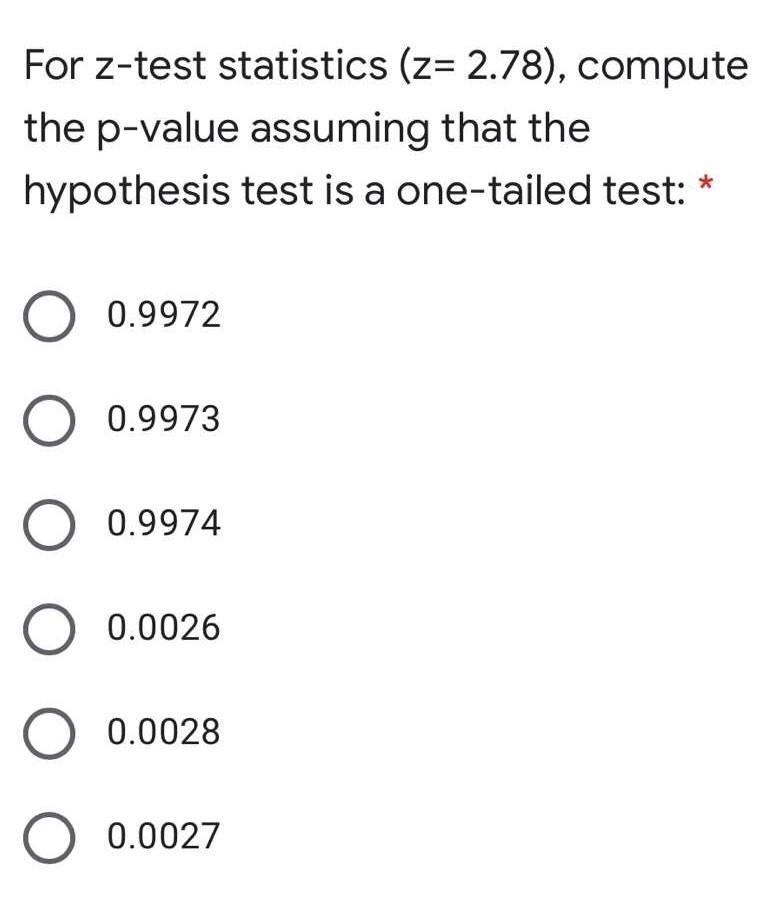Click the radio circle beside 0.0027
This screenshot has width=764, height=916.
(x=49, y=838)
